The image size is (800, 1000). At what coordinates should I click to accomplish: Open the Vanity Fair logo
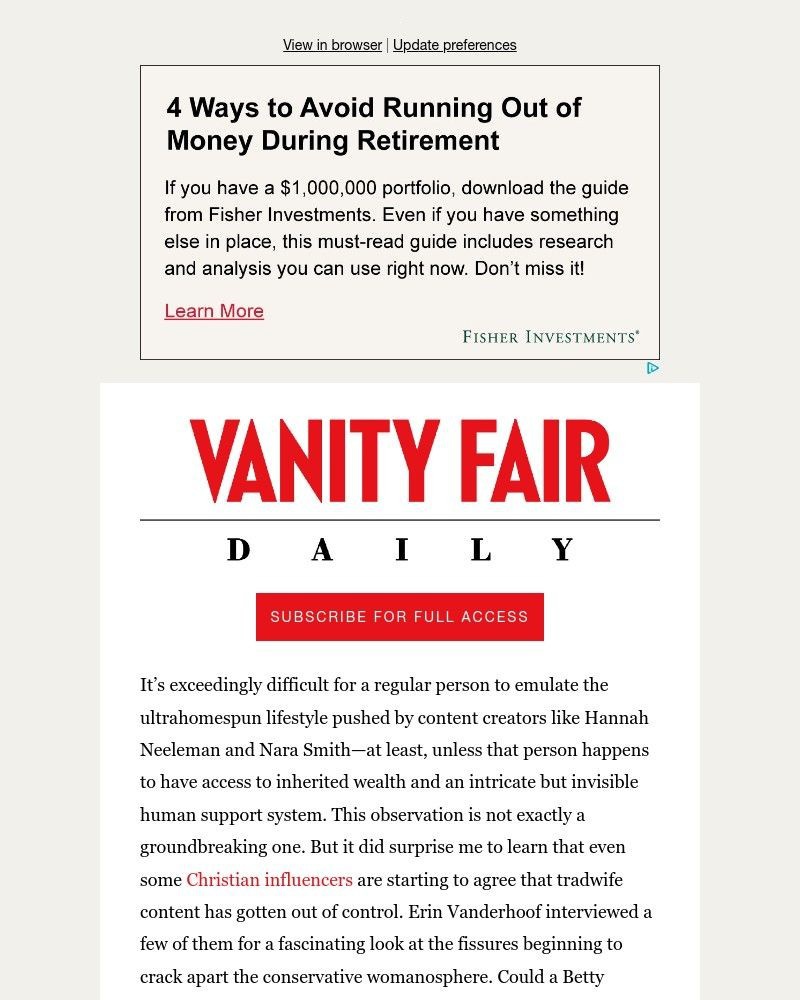click(x=400, y=460)
